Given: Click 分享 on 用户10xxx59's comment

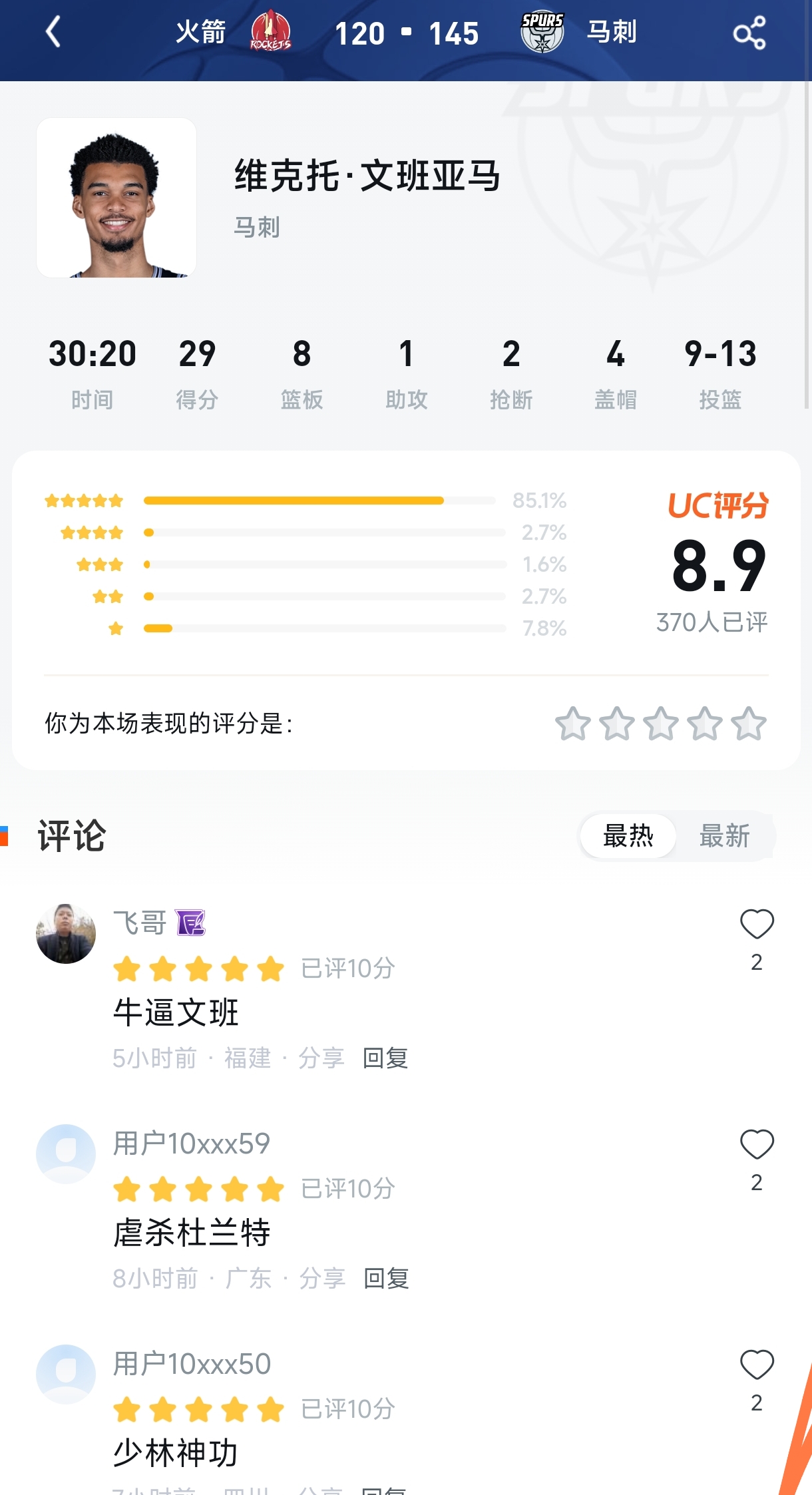Looking at the screenshot, I should click(x=324, y=1277).
